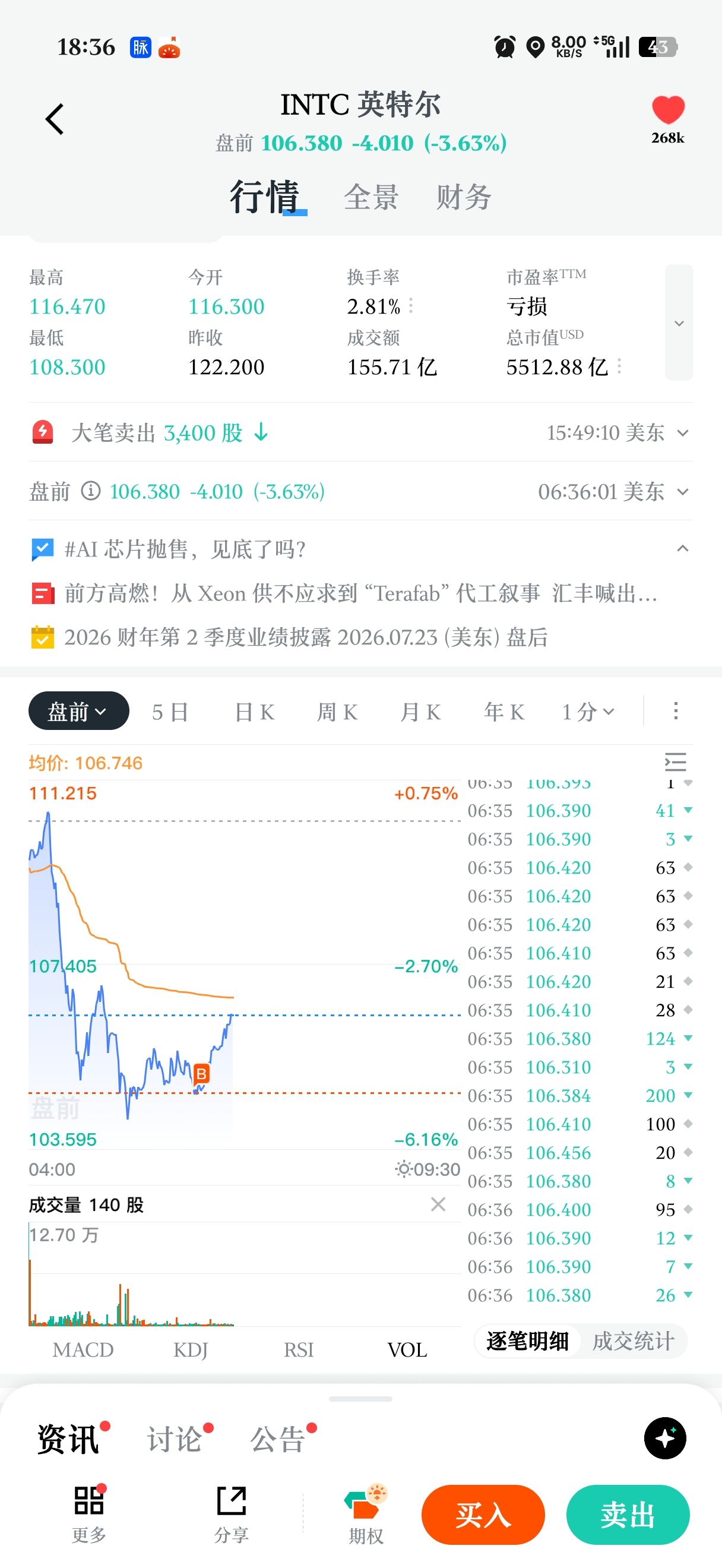Open the 盘前 chart session dropdown
The height and width of the screenshot is (1568, 722).
[78, 711]
